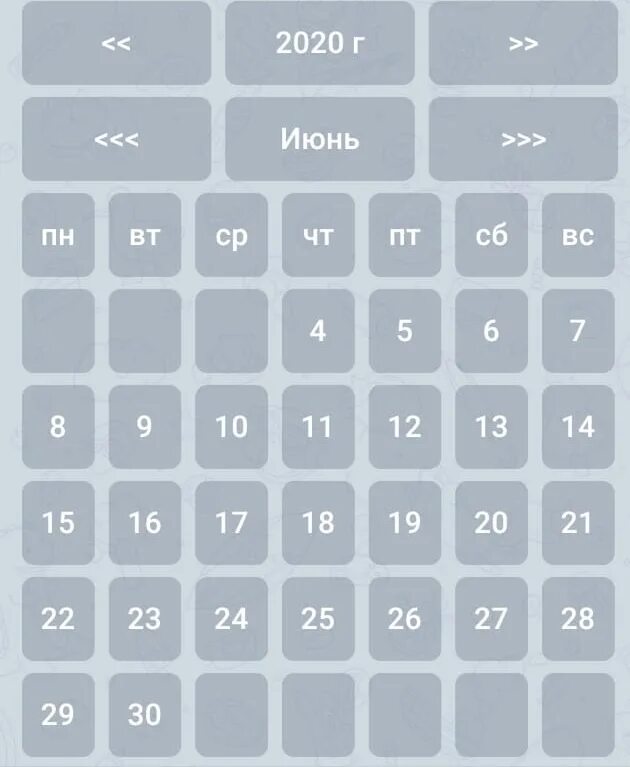Viewport: 630px width, 767px height.
Task: Tap the Июнь month button
Action: (319, 139)
